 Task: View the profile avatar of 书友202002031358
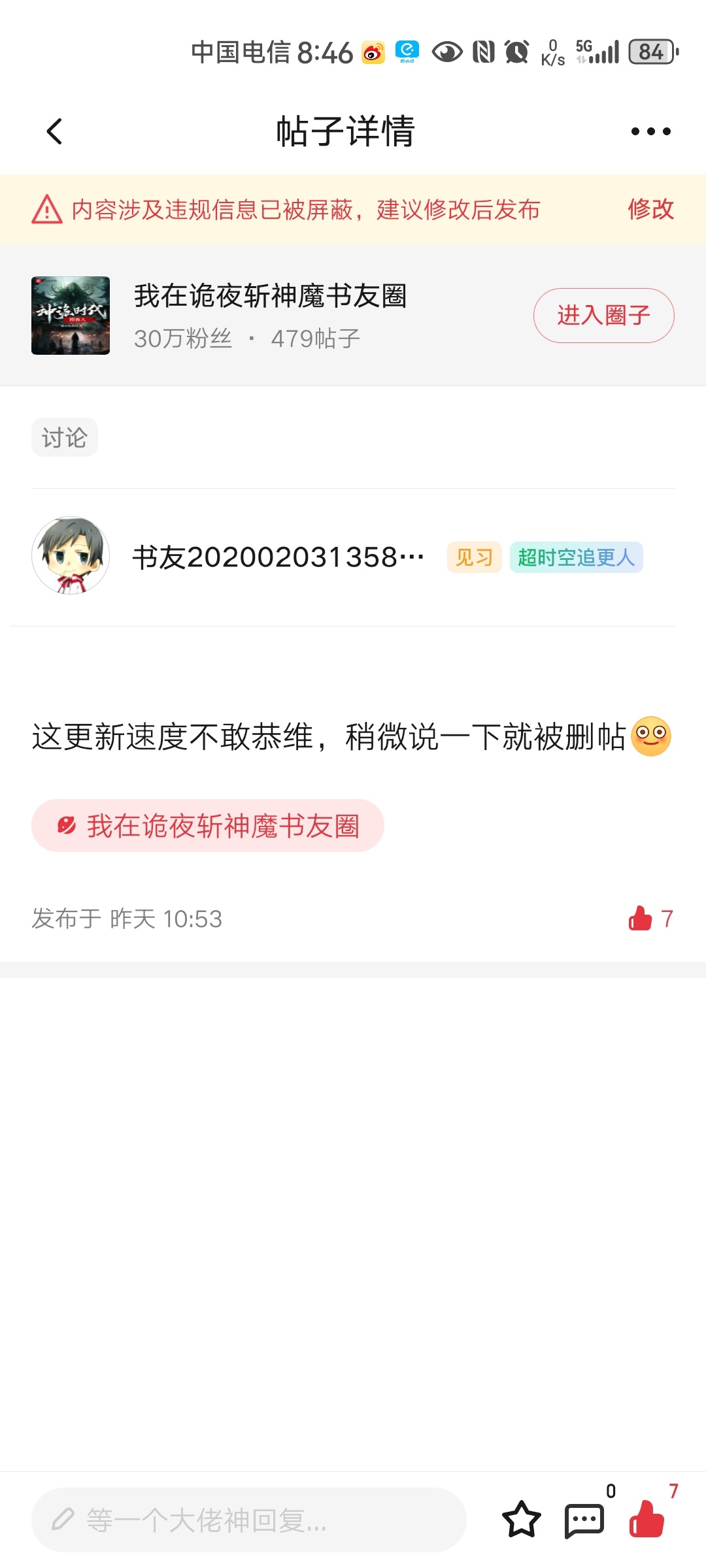point(71,556)
